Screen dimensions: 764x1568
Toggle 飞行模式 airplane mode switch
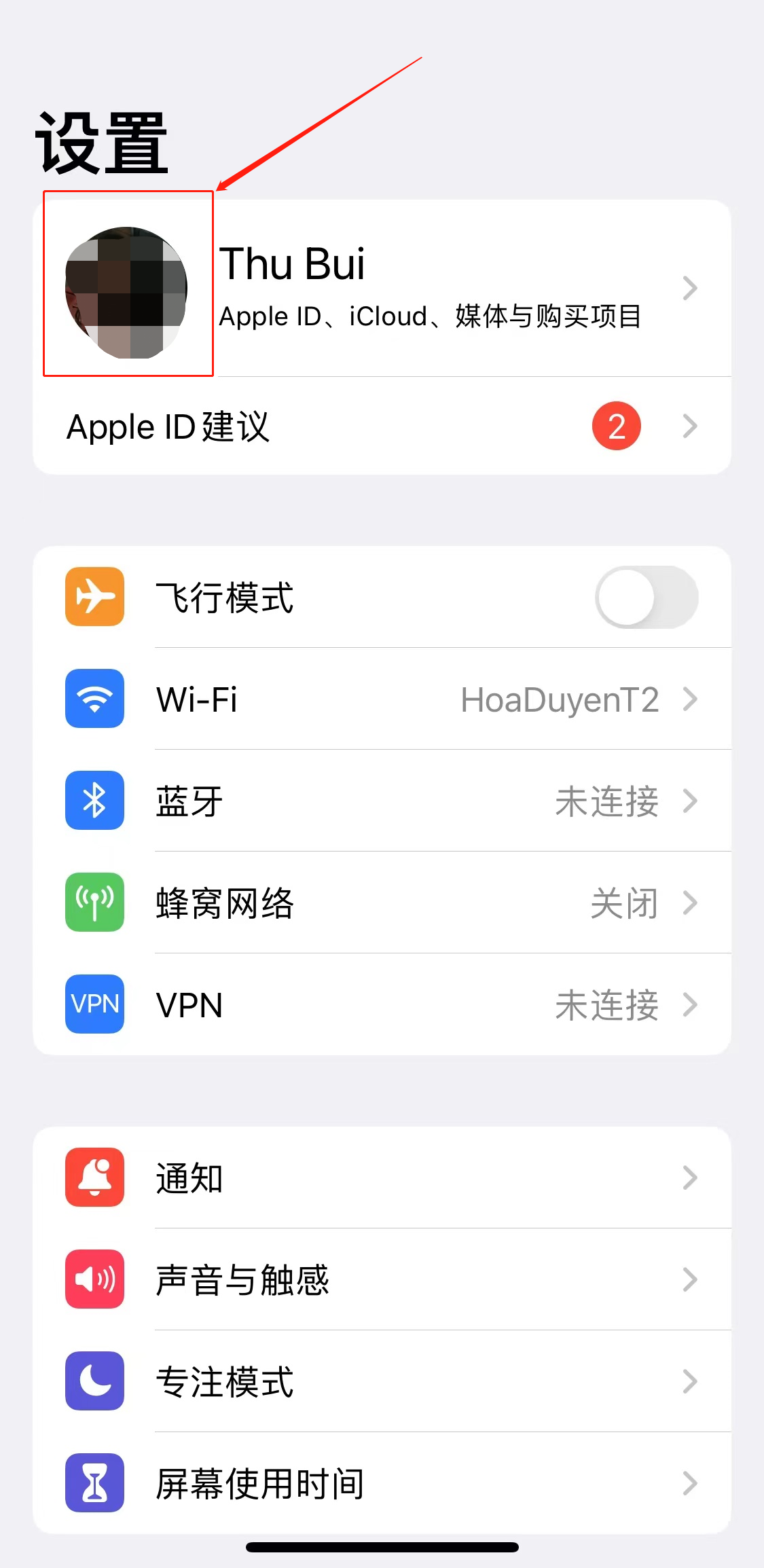point(646,598)
